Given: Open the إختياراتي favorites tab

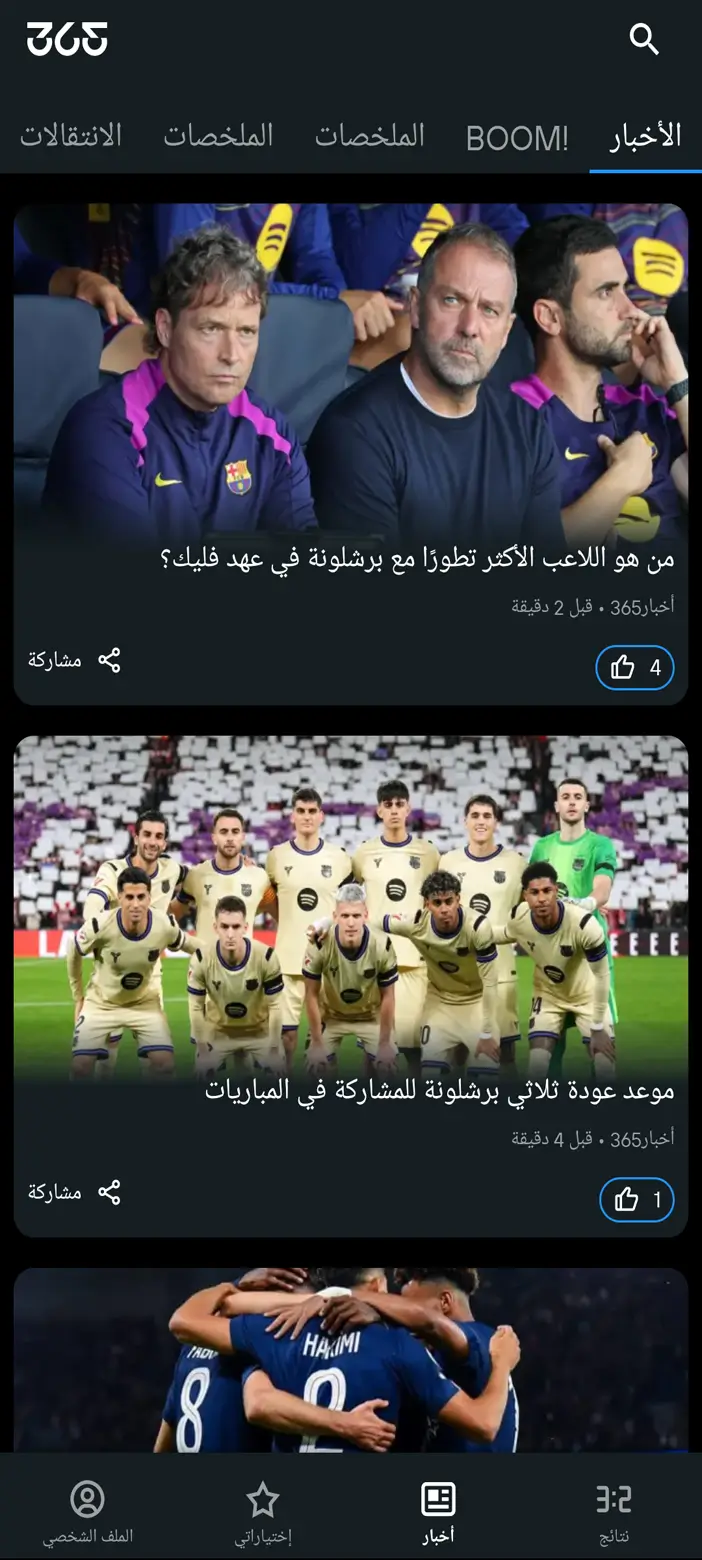Looking at the screenshot, I should (x=263, y=1513).
